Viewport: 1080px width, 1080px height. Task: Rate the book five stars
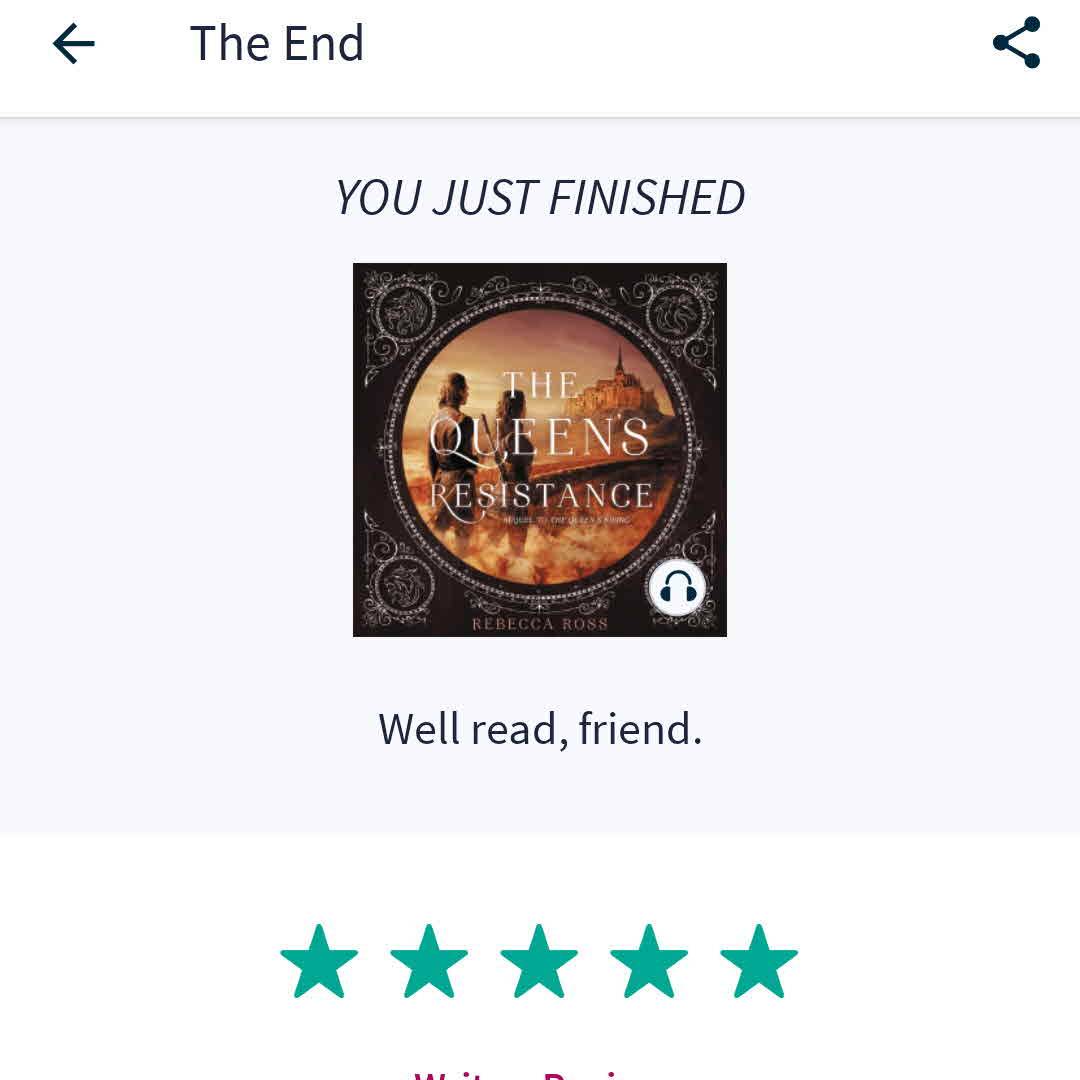(759, 962)
